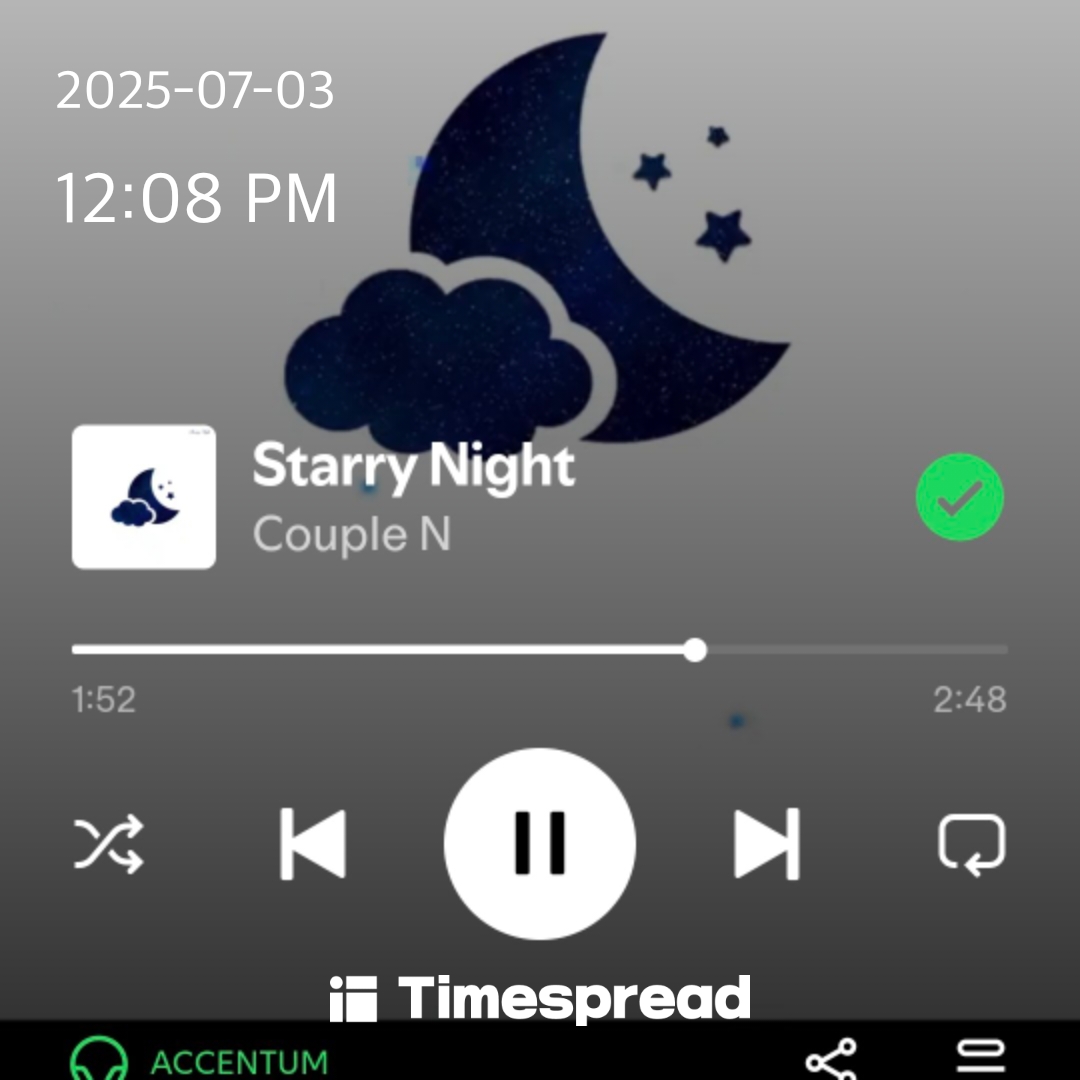Viewport: 1080px width, 1080px height.
Task: Open the Starry Night album cover thumbnail
Action: click(x=144, y=497)
